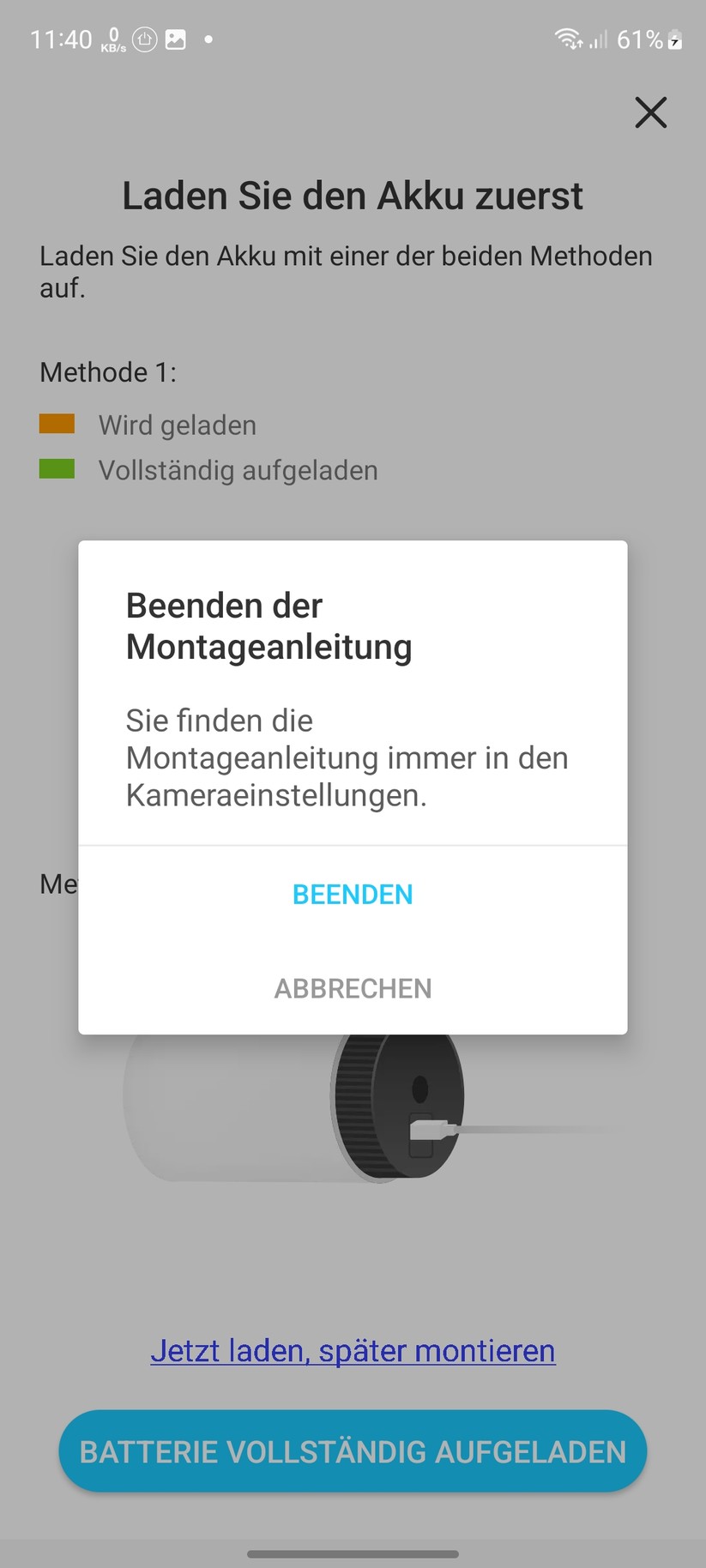Tap the heading 'Laden Sie den Akku zuerst'
Screen dimensions: 706x1568
[353, 196]
